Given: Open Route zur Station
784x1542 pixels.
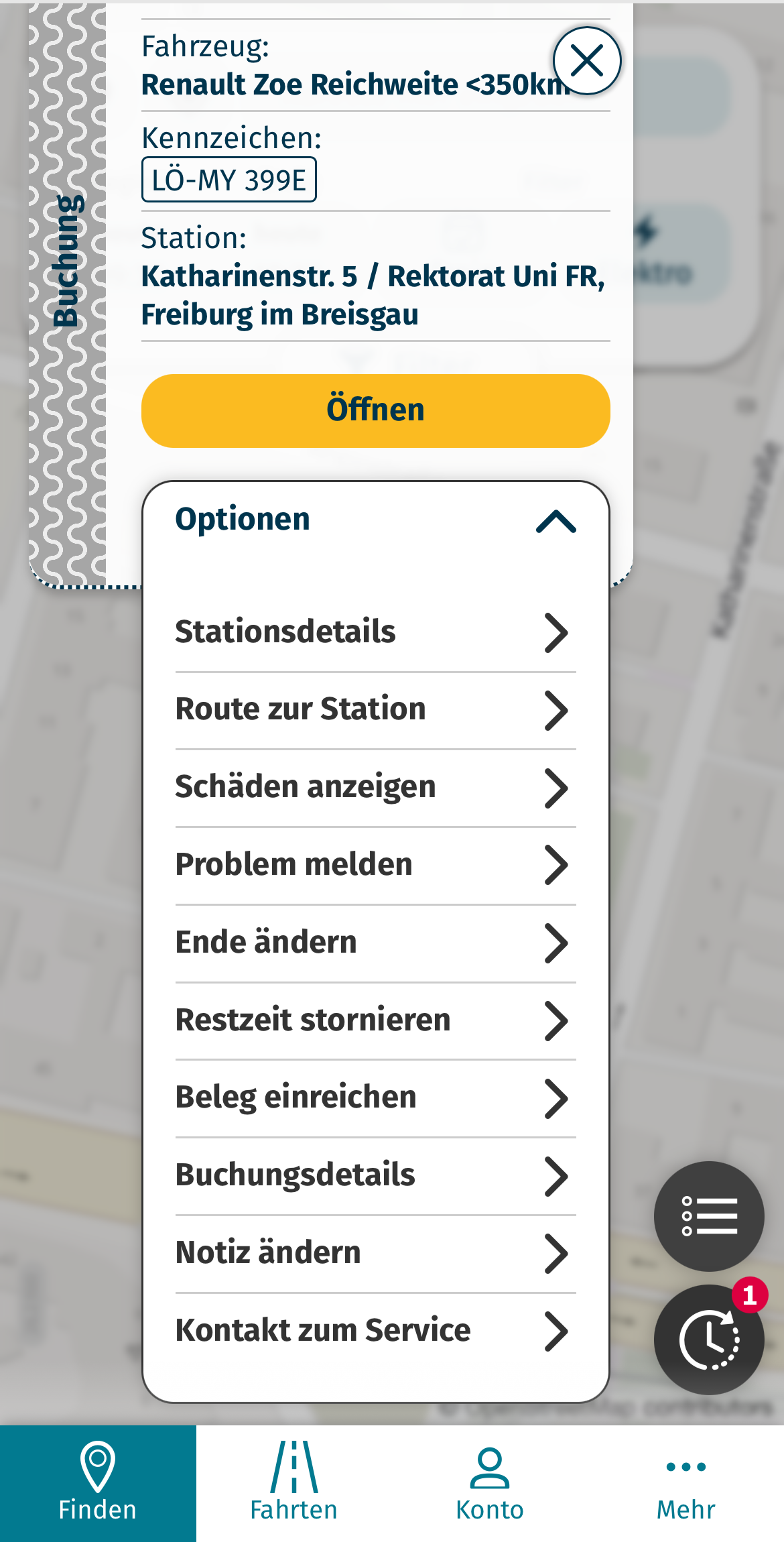Looking at the screenshot, I should tap(375, 711).
